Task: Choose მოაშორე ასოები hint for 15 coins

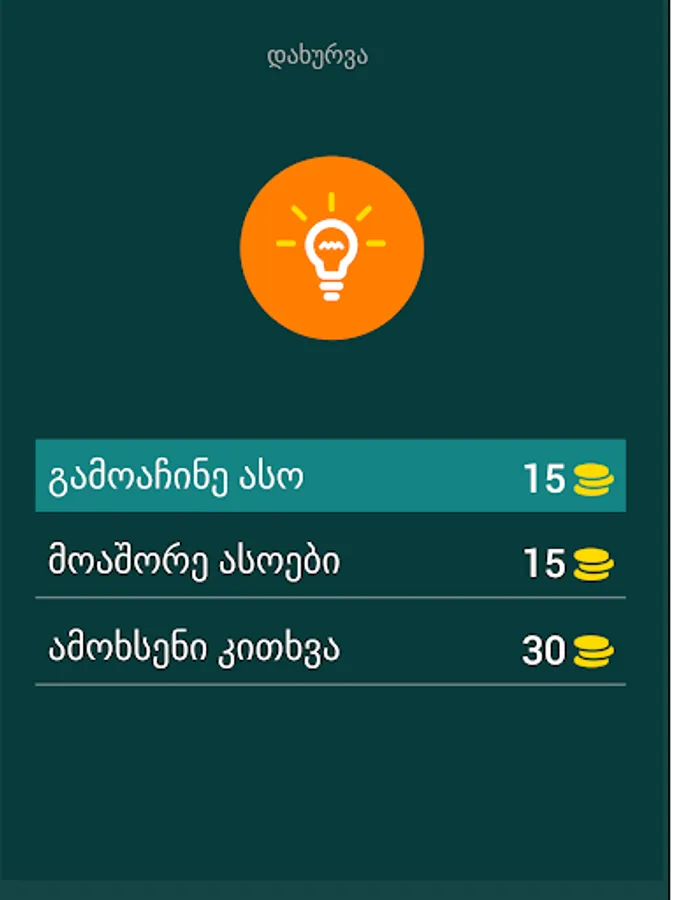Action: tap(330, 562)
